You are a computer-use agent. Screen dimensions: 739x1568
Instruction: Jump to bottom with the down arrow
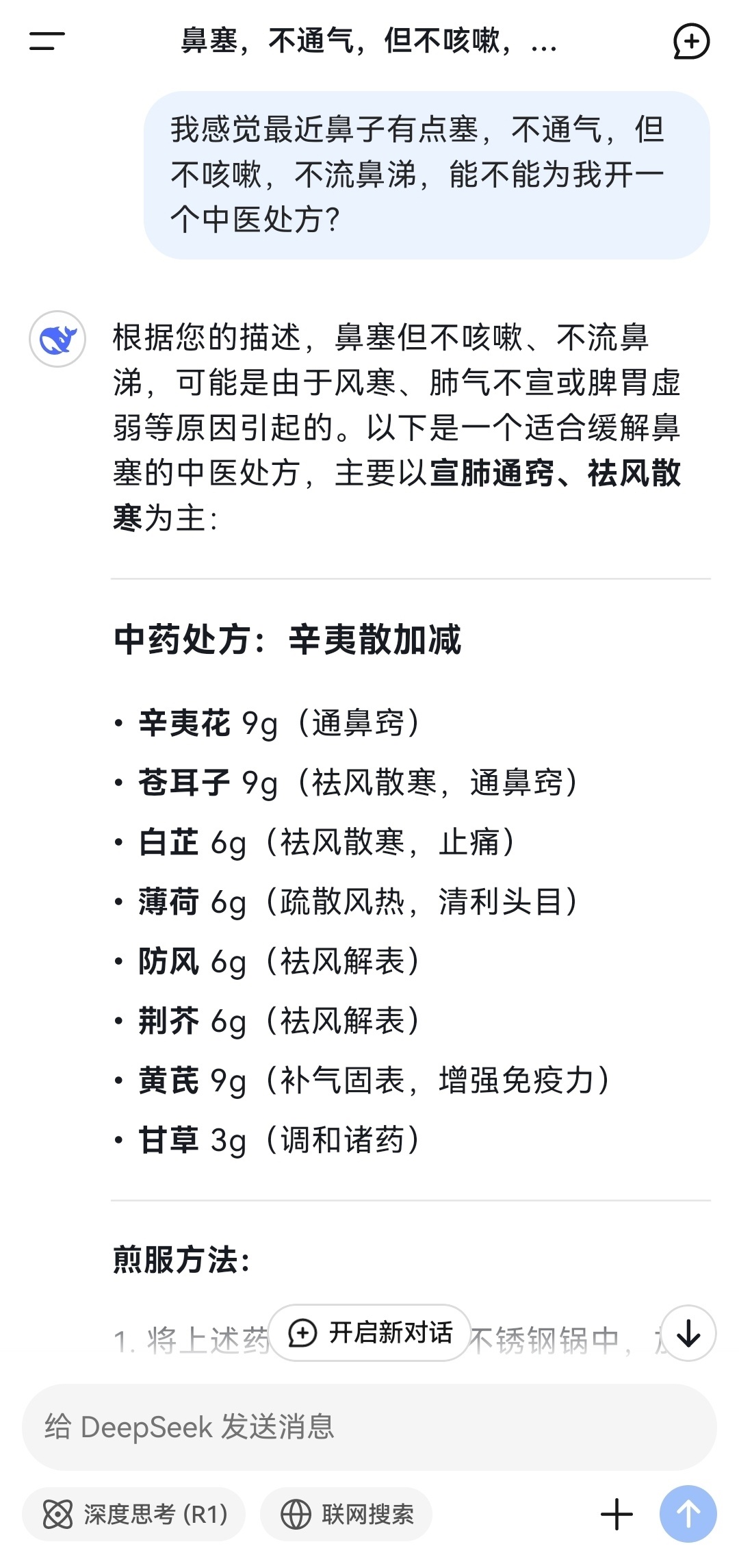pyautogui.click(x=688, y=1333)
